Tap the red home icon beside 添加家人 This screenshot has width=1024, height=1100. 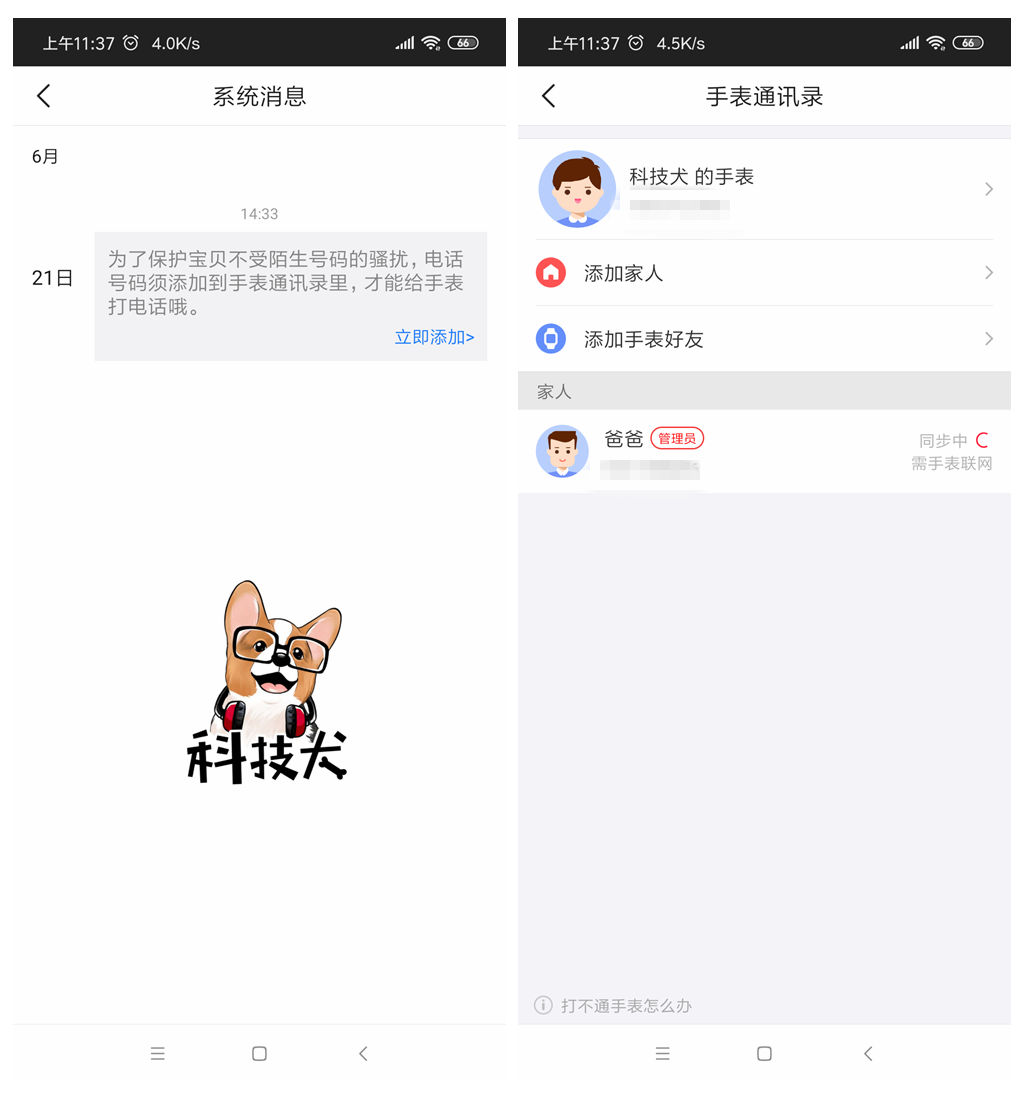coord(551,272)
